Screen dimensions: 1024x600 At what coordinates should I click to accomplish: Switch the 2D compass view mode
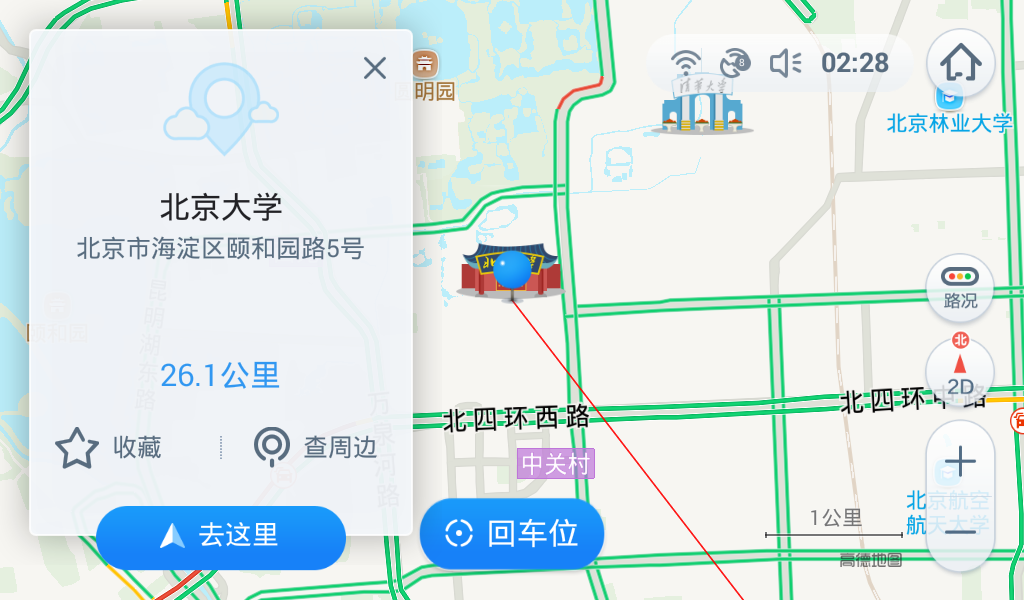click(960, 371)
